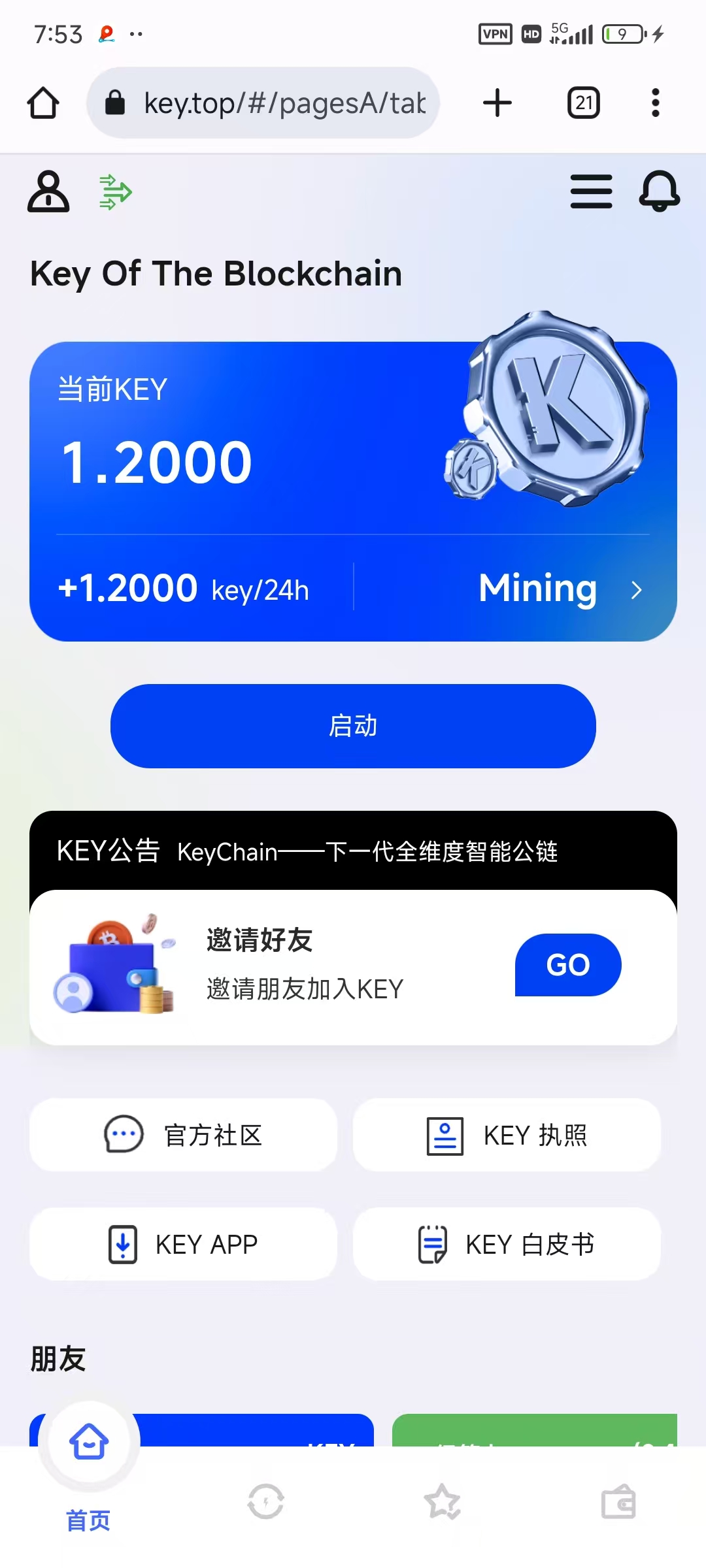Open KEY 执照 license
The height and width of the screenshot is (1568, 706).
(x=507, y=1135)
